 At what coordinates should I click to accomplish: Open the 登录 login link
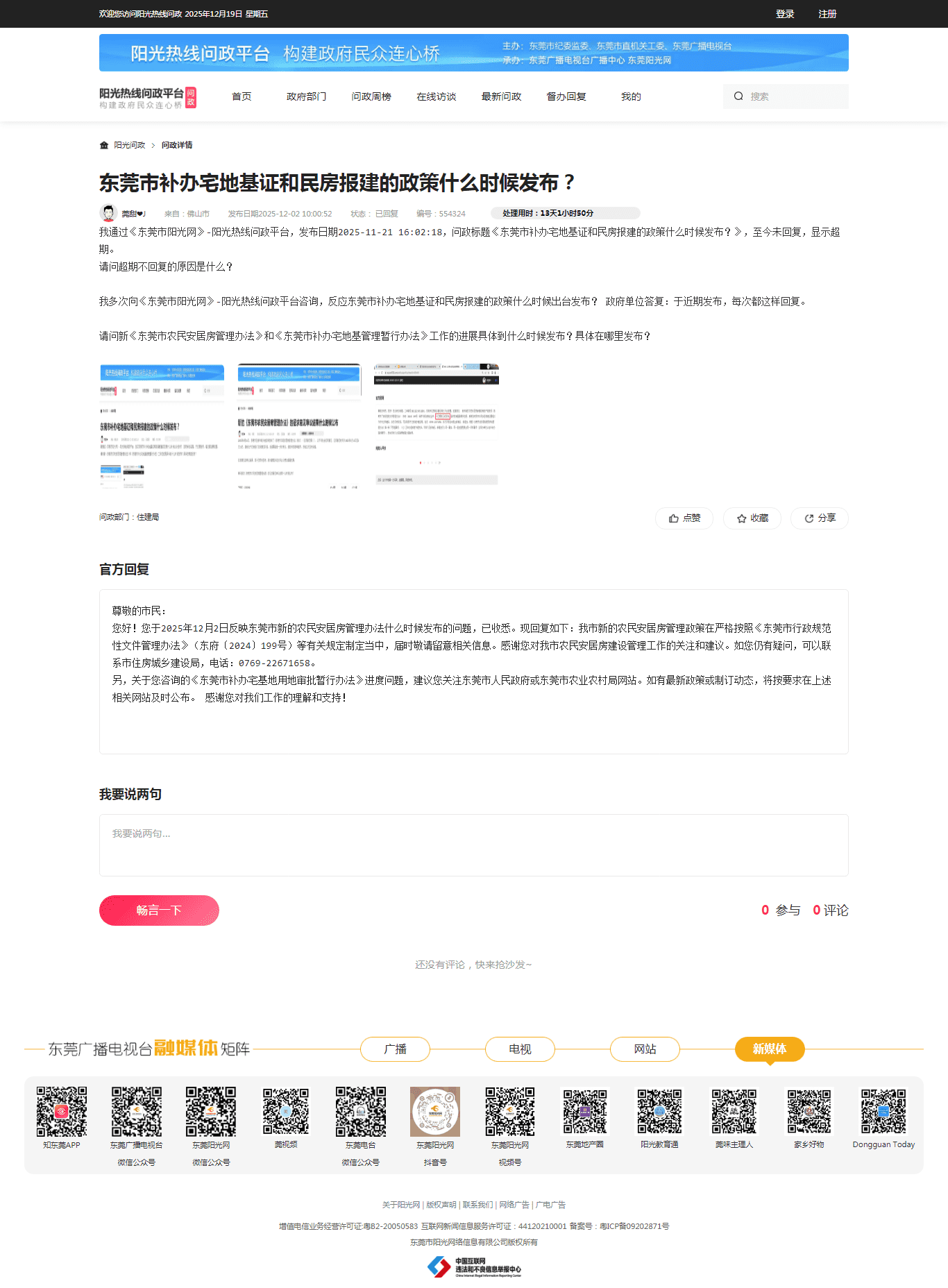[x=784, y=14]
